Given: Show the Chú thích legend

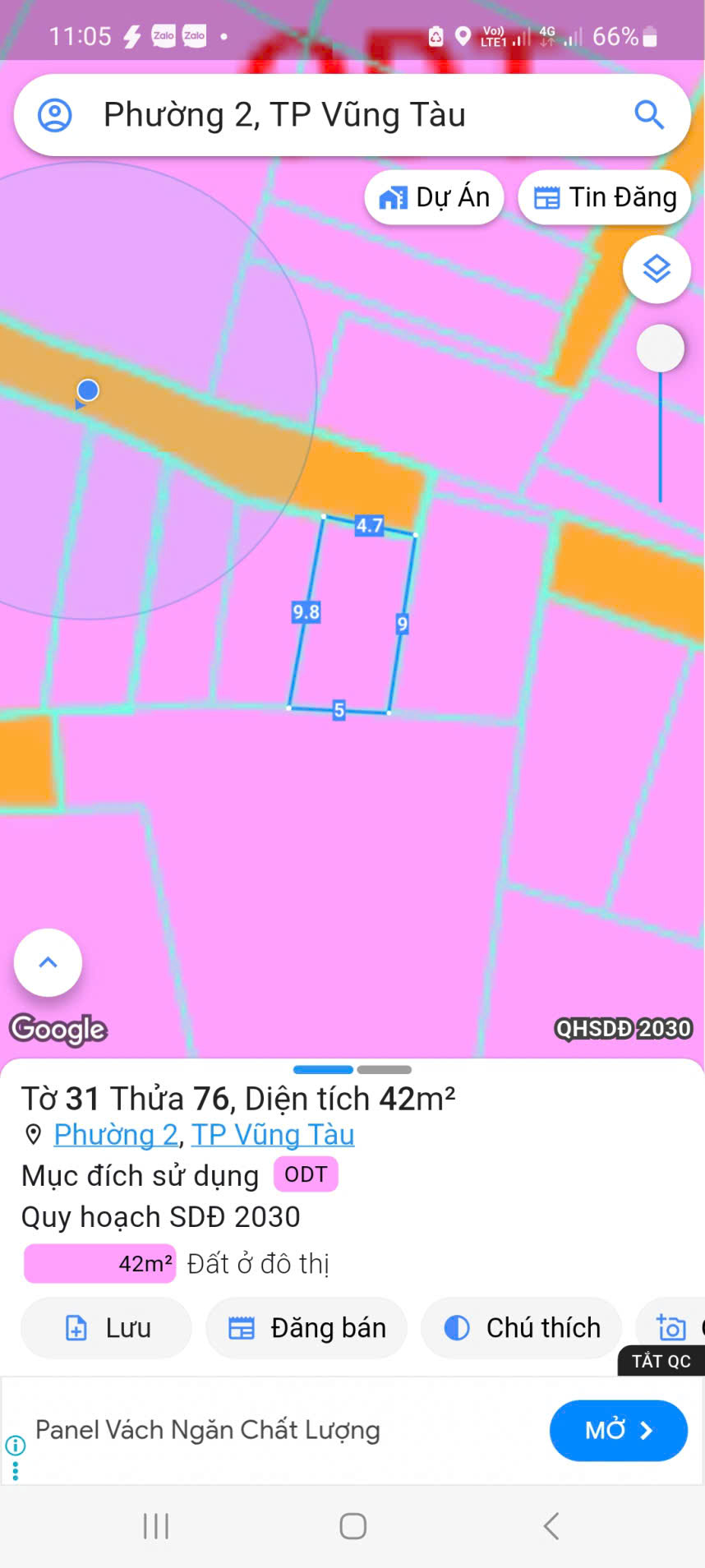Looking at the screenshot, I should coord(522,1328).
